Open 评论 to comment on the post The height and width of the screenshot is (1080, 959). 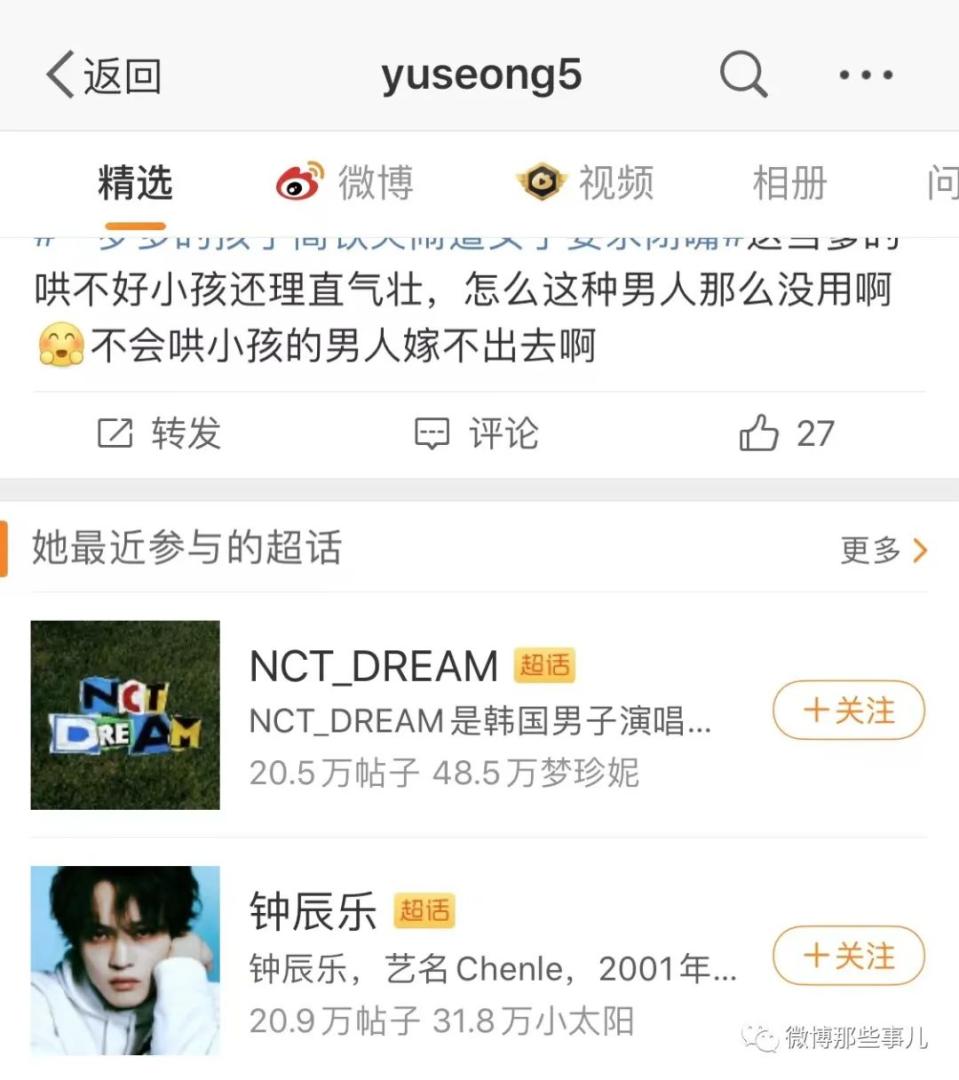pyautogui.click(x=477, y=433)
